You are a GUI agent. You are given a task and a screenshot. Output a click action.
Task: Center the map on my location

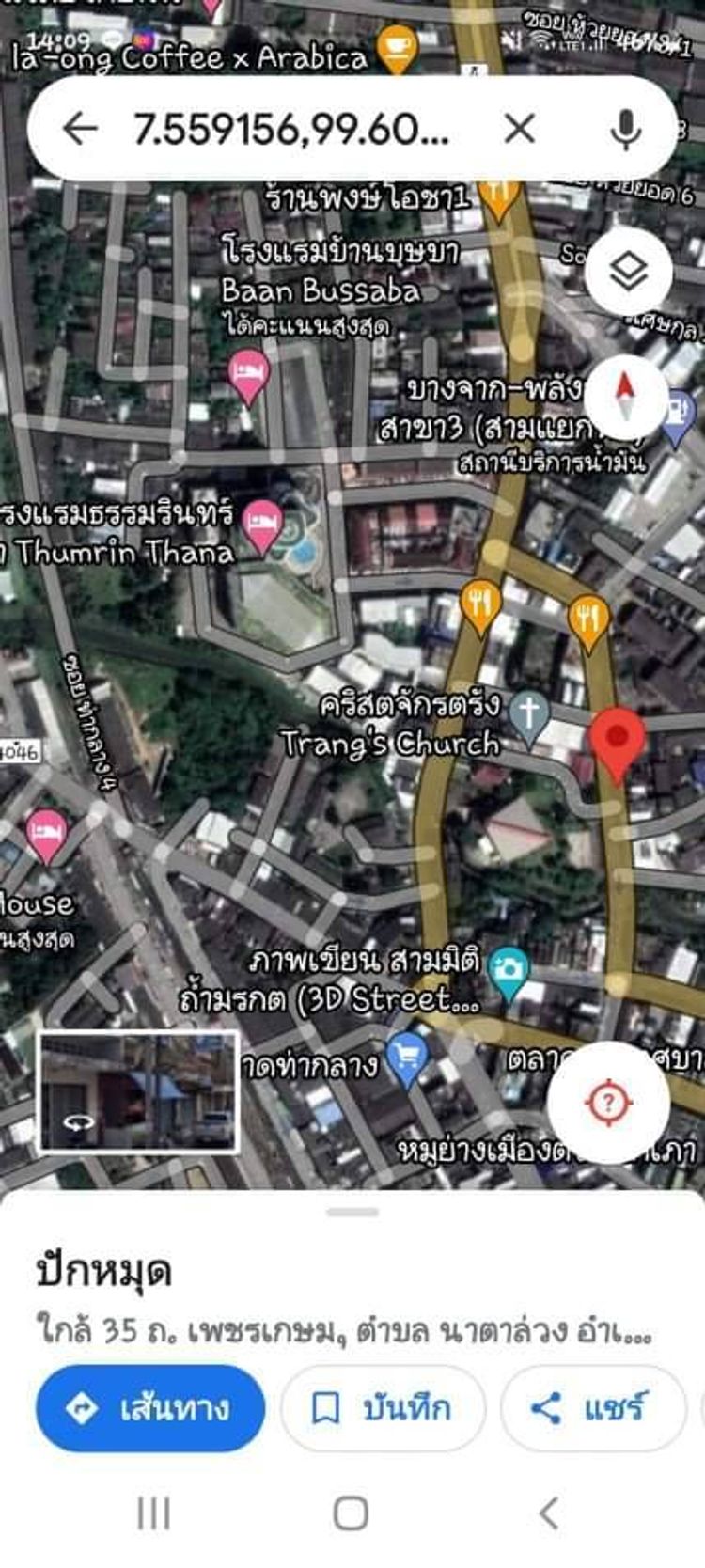tap(608, 1102)
